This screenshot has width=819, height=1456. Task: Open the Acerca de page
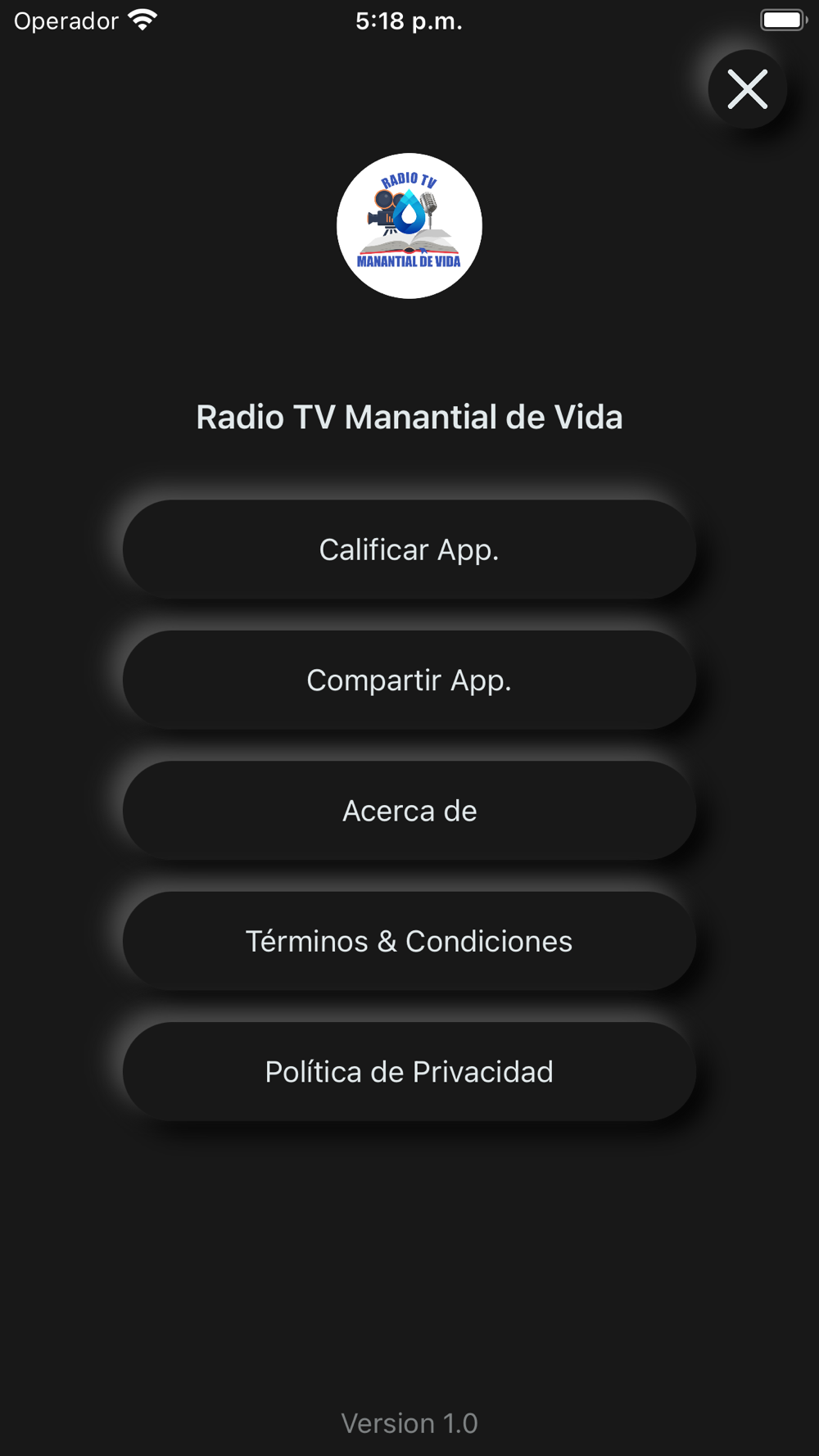pos(409,811)
